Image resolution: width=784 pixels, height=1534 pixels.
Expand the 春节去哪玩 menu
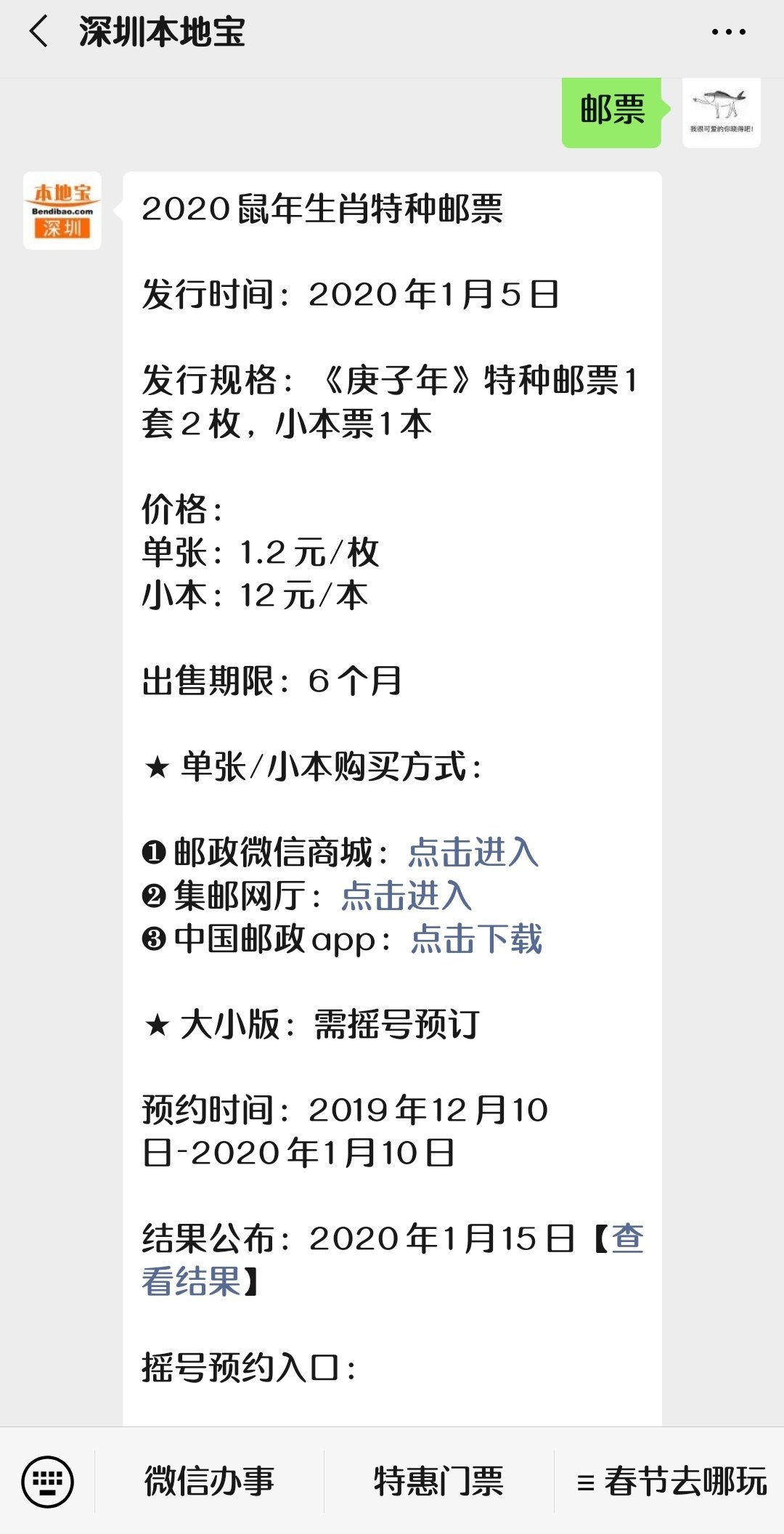(670, 1482)
